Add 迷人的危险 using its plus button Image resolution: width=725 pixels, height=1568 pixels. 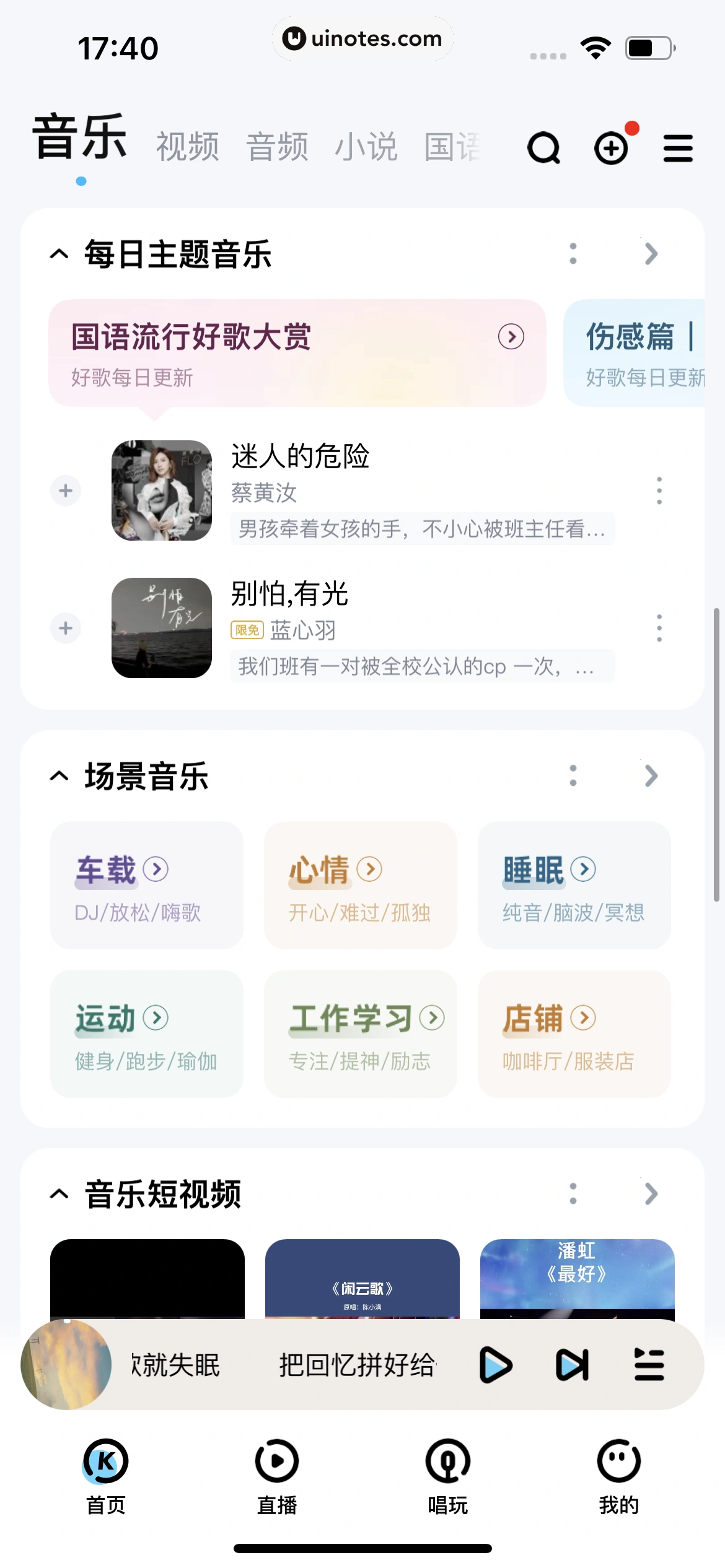coord(66,491)
